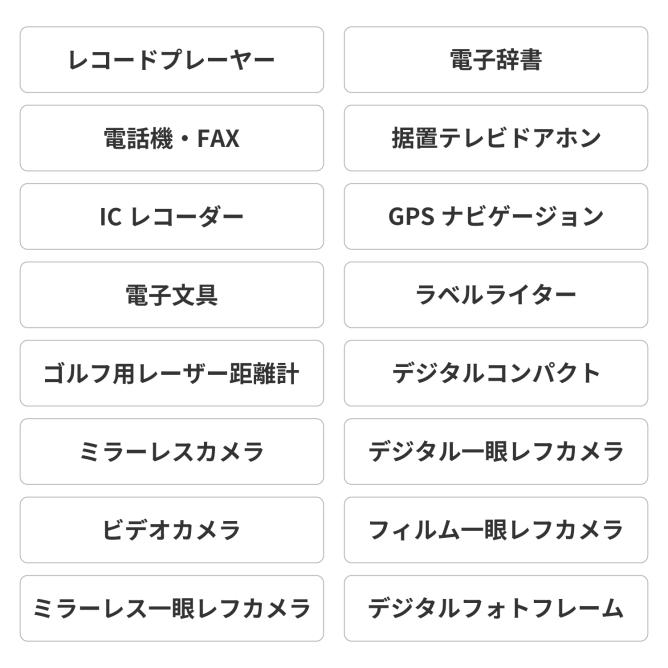This screenshot has height=668, width=668.
Task: Open ラベルライター category
Action: [x=496, y=295]
